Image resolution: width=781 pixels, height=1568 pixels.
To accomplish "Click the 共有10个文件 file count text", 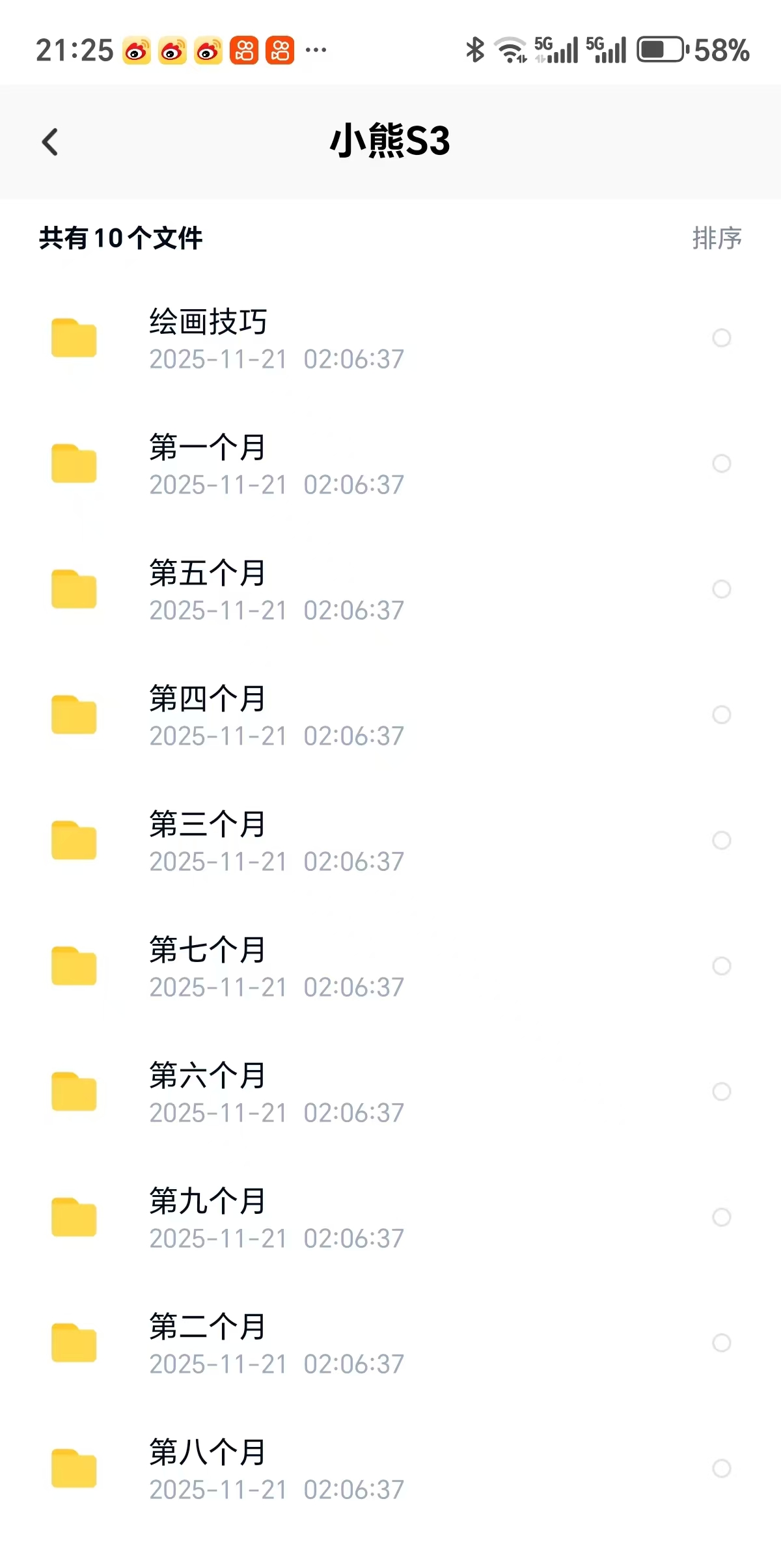I will point(119,239).
